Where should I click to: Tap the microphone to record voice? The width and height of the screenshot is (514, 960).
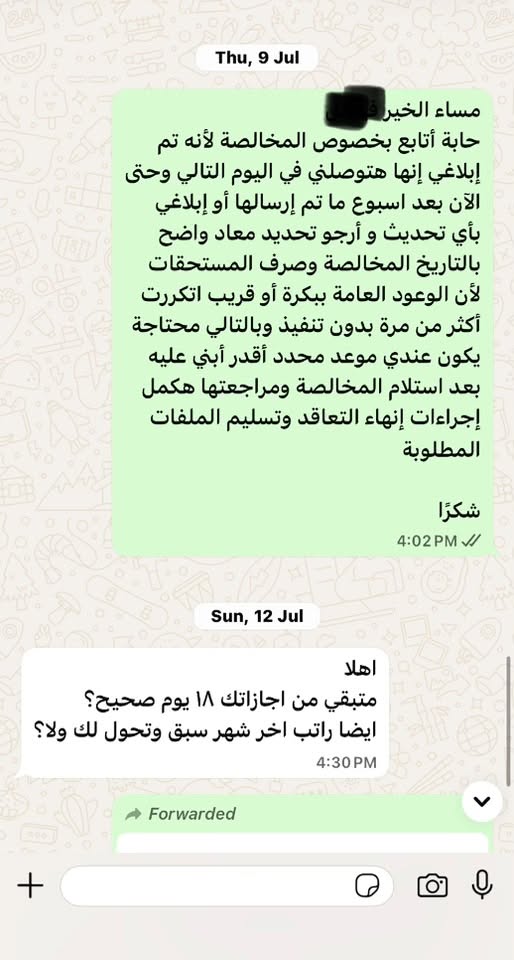[482, 885]
